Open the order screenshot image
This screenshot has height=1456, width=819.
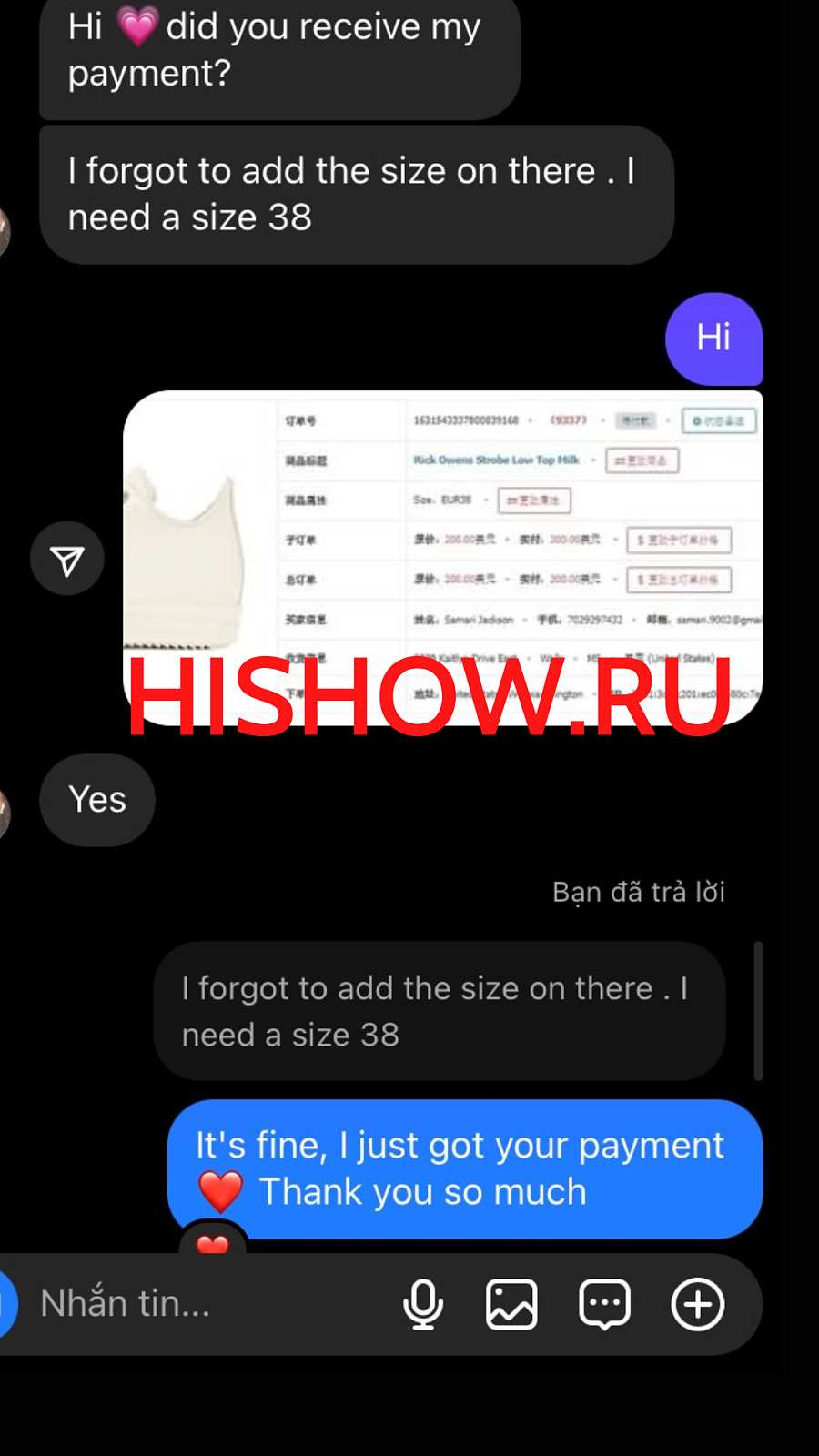pyautogui.click(x=442, y=557)
